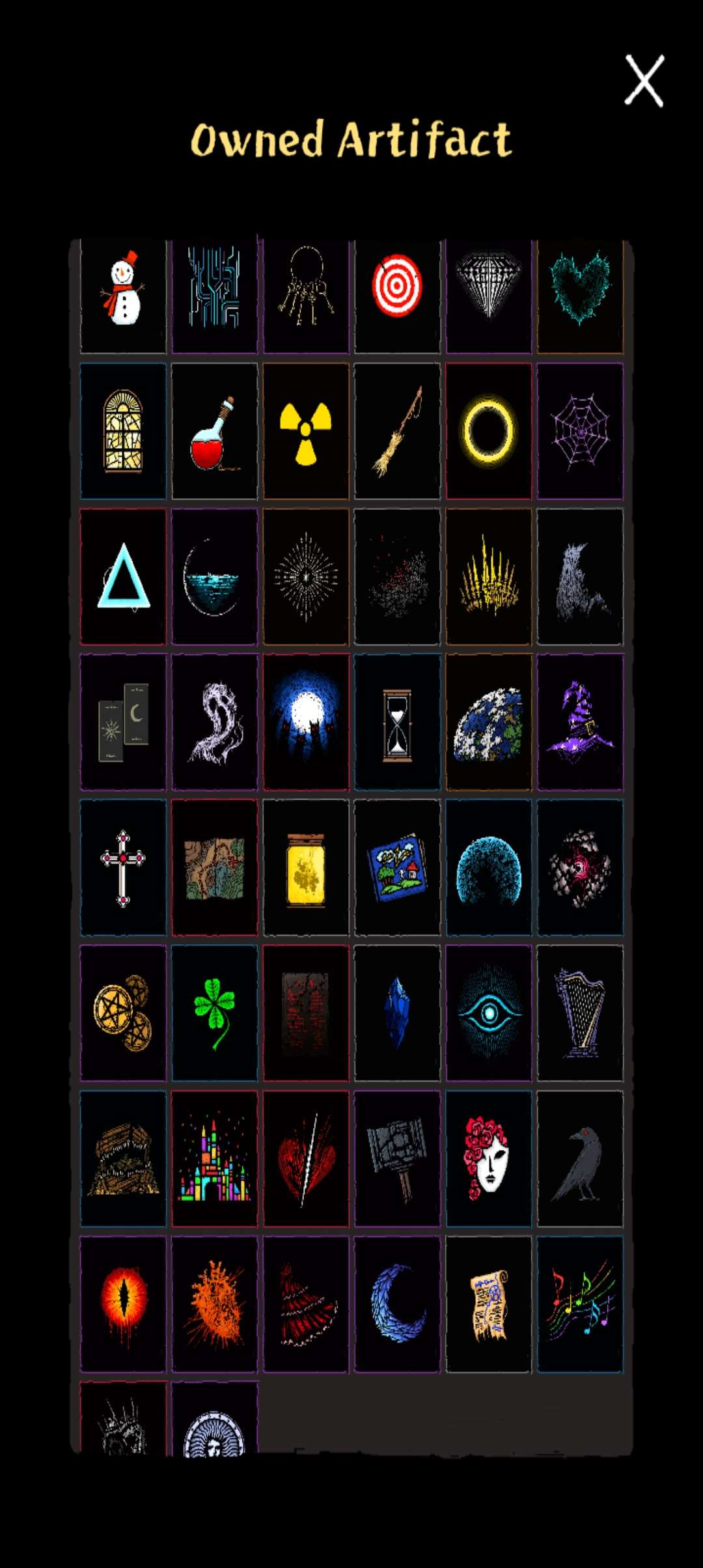The width and height of the screenshot is (703, 1568).
Task: Select the rose-covered white mask artifact
Action: coord(488,1159)
